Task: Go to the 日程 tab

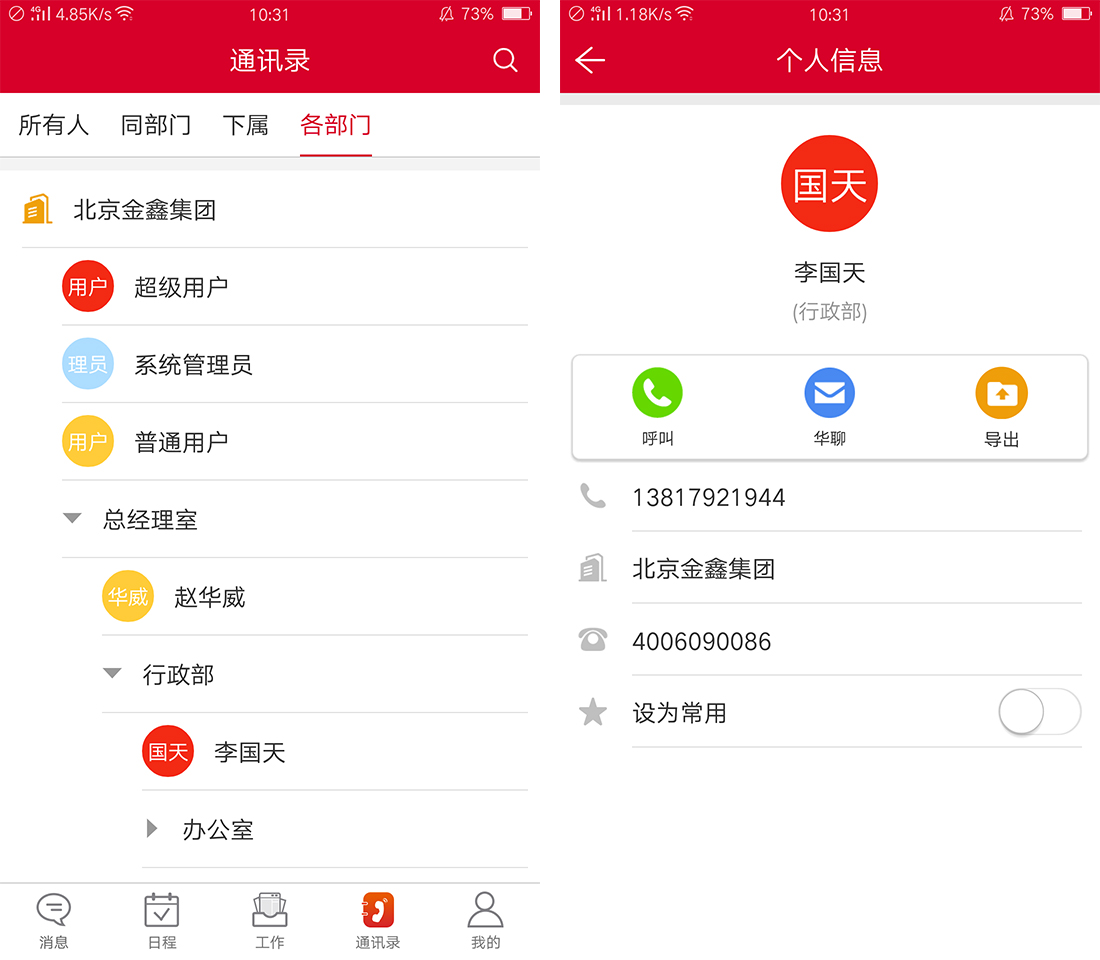Action: (162, 920)
